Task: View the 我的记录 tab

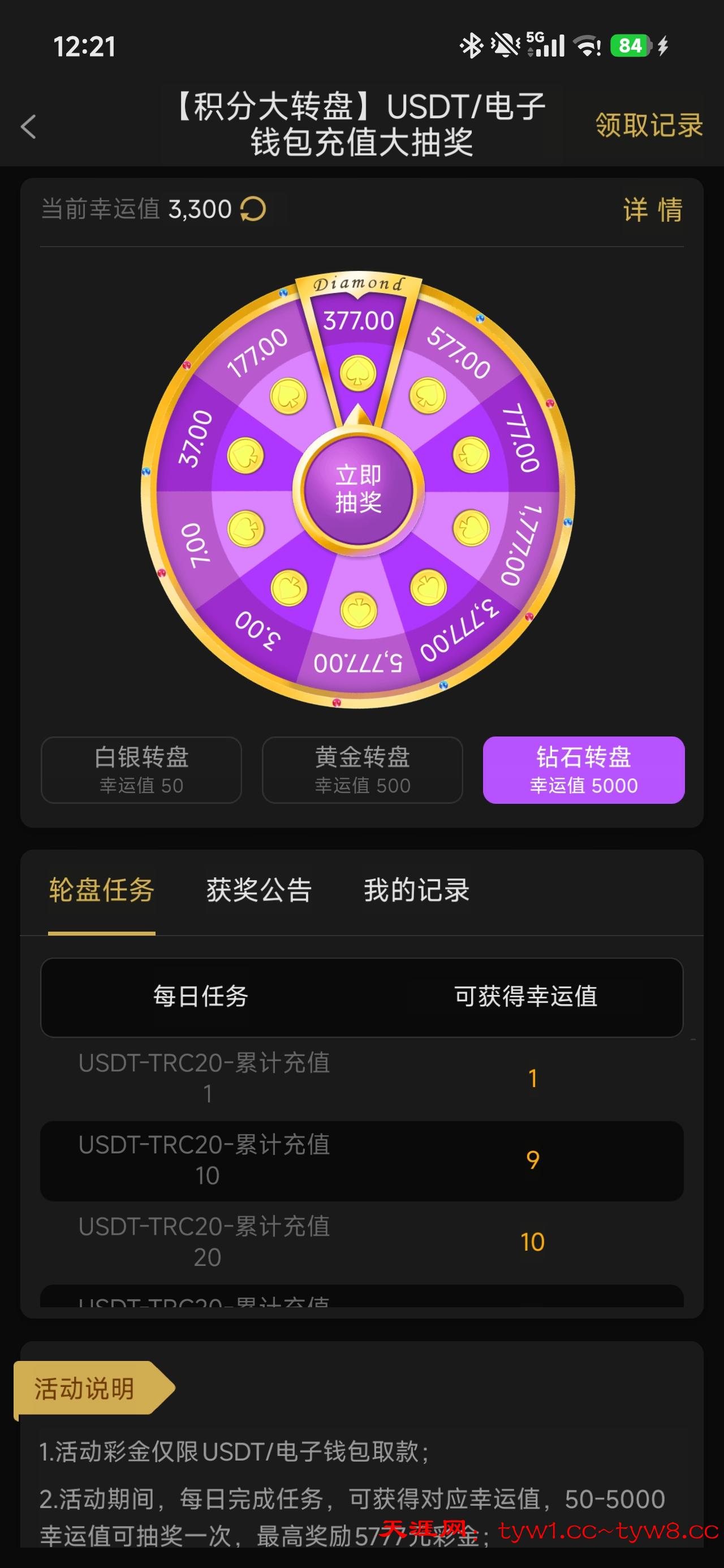Action: tap(416, 890)
